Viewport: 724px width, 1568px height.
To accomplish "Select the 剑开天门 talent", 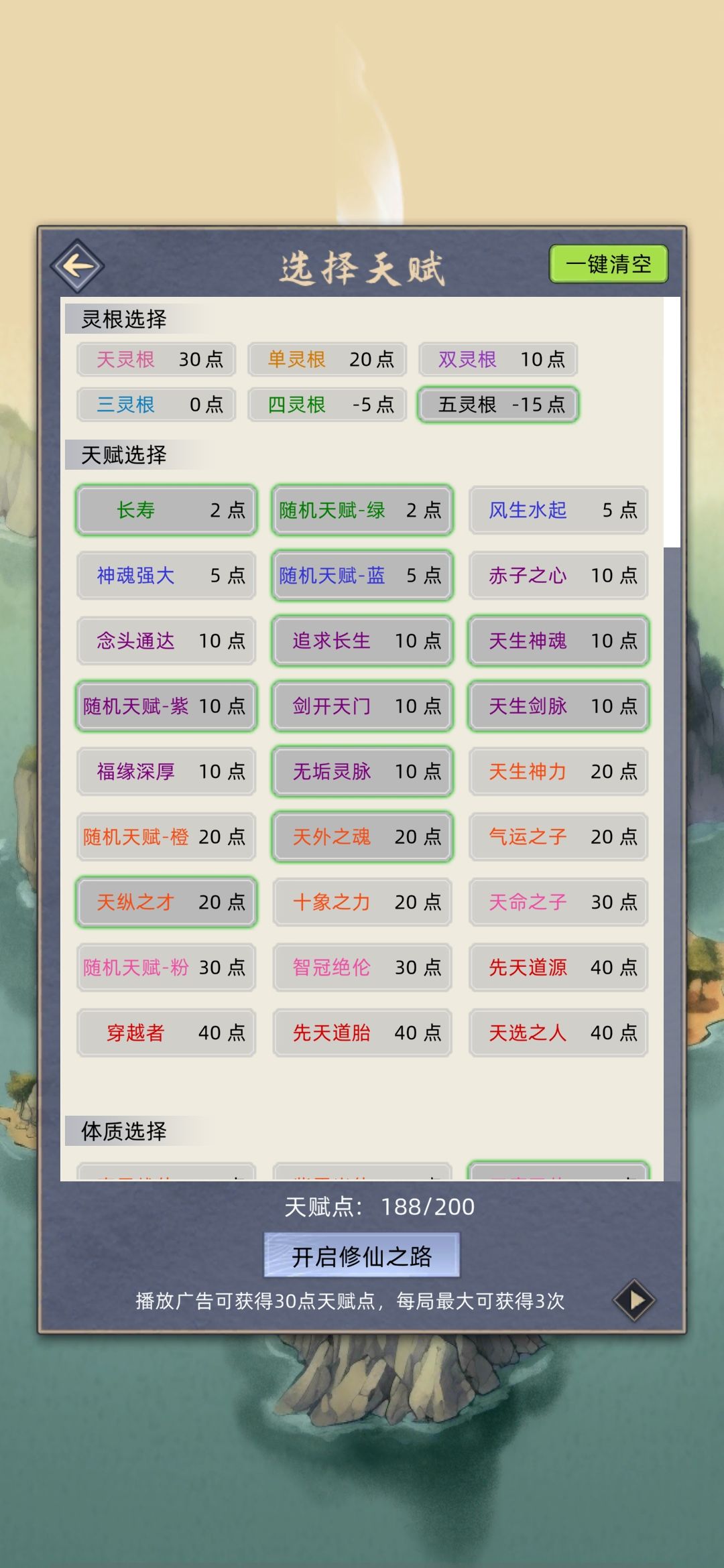I will (361, 706).
